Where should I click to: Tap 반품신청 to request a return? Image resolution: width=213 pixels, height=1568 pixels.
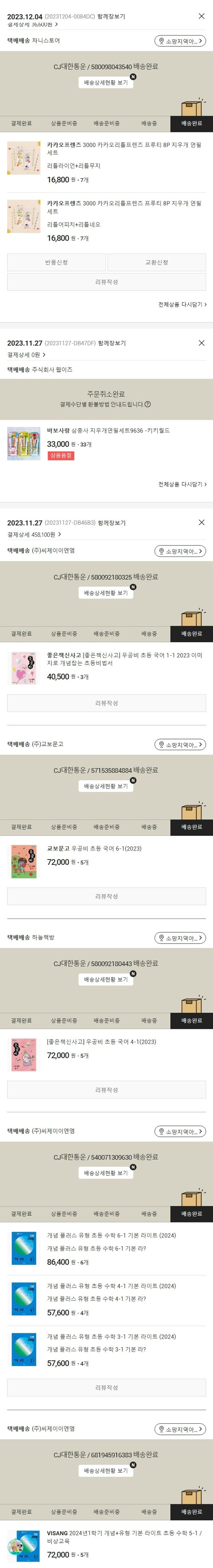click(56, 262)
